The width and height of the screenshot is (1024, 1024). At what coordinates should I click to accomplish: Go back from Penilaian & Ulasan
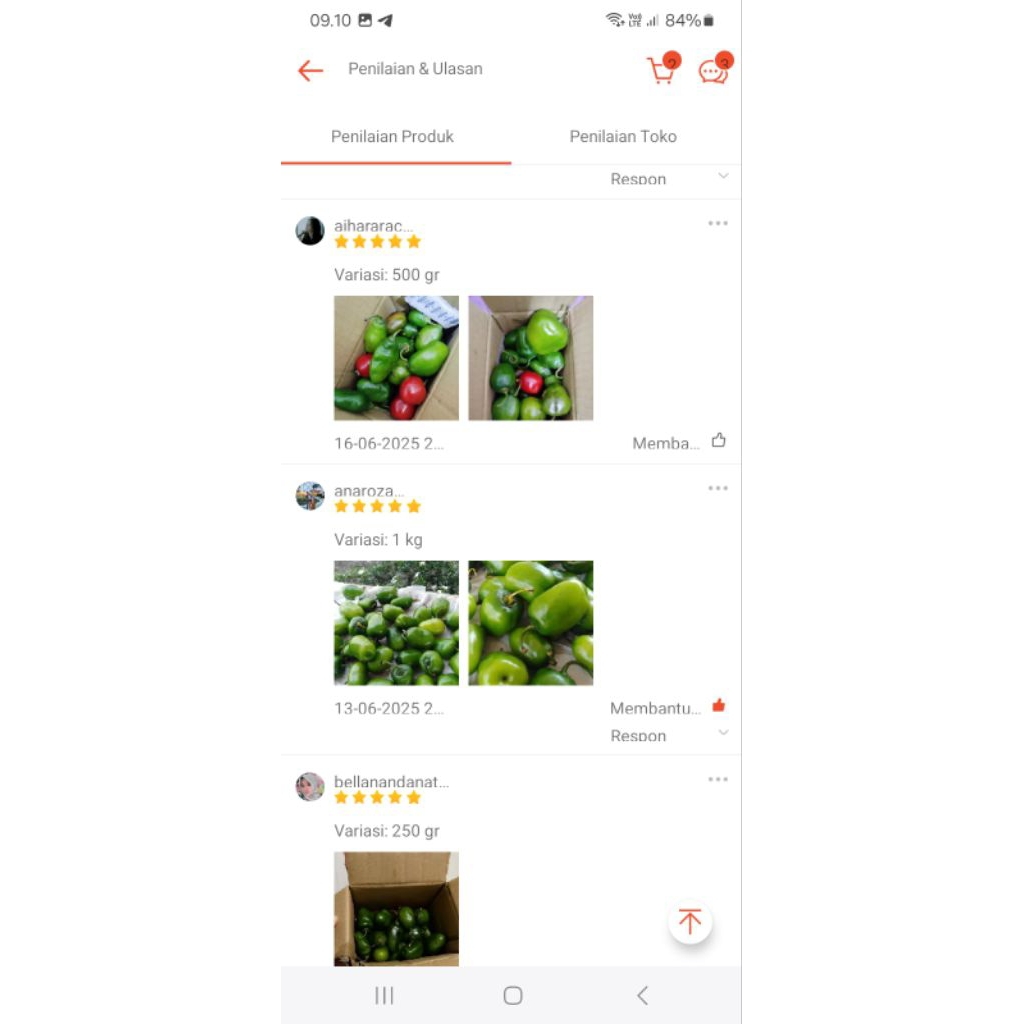coord(310,70)
